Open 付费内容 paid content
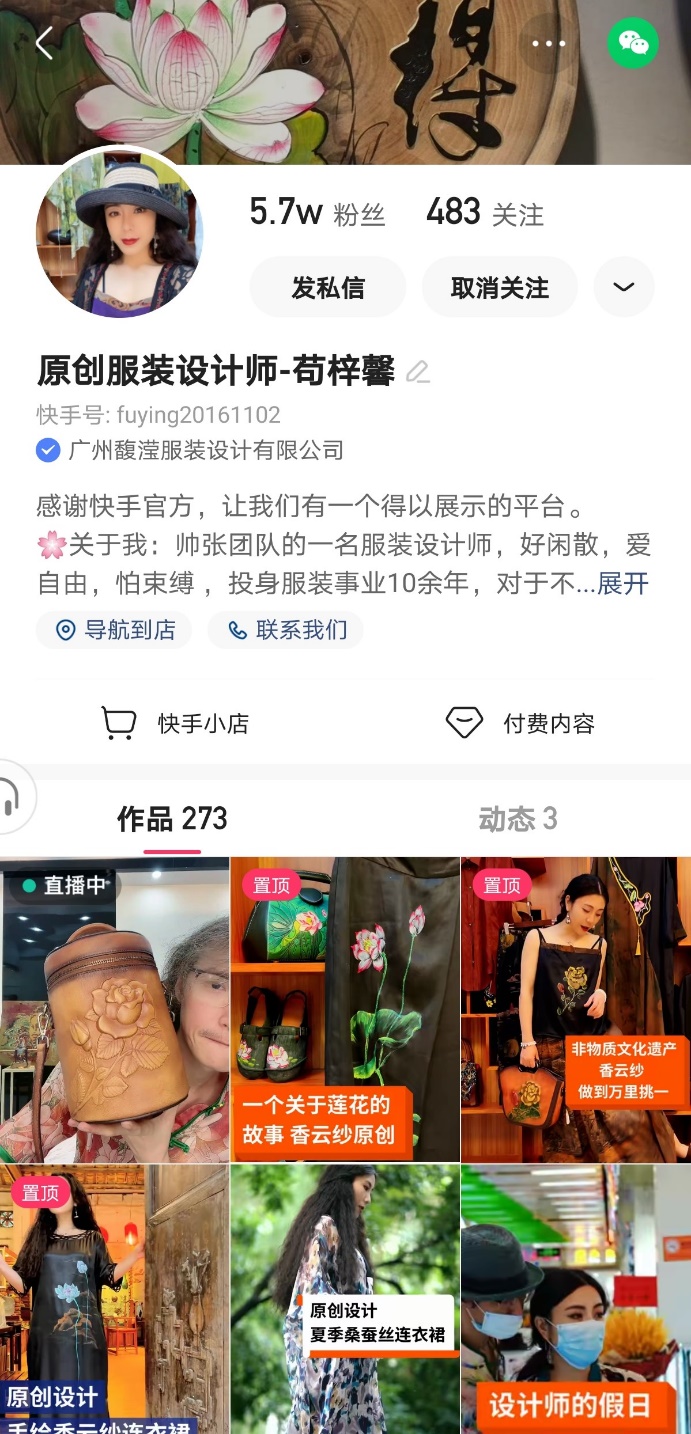The height and width of the screenshot is (1434, 691). click(x=520, y=723)
